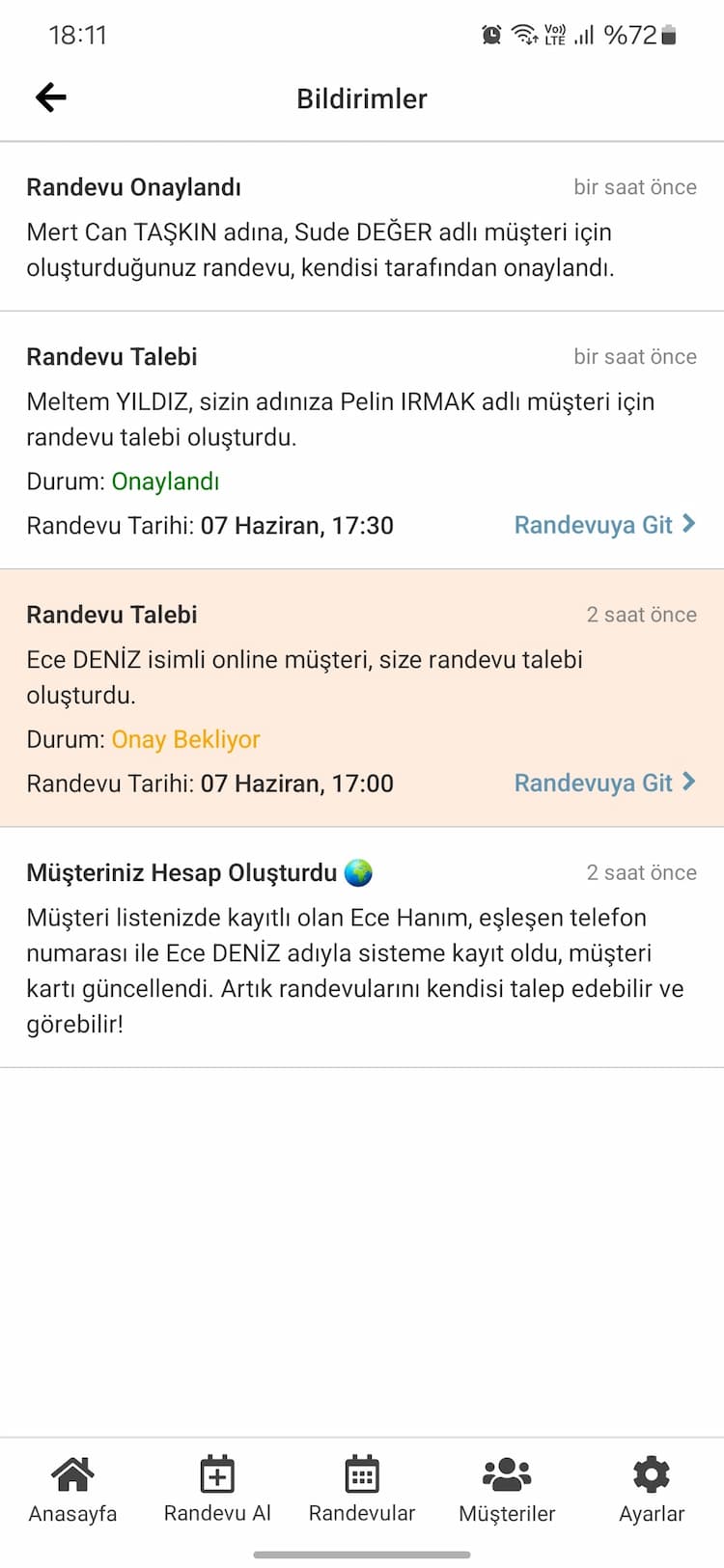Open the Ayarlar tab

point(652,1488)
